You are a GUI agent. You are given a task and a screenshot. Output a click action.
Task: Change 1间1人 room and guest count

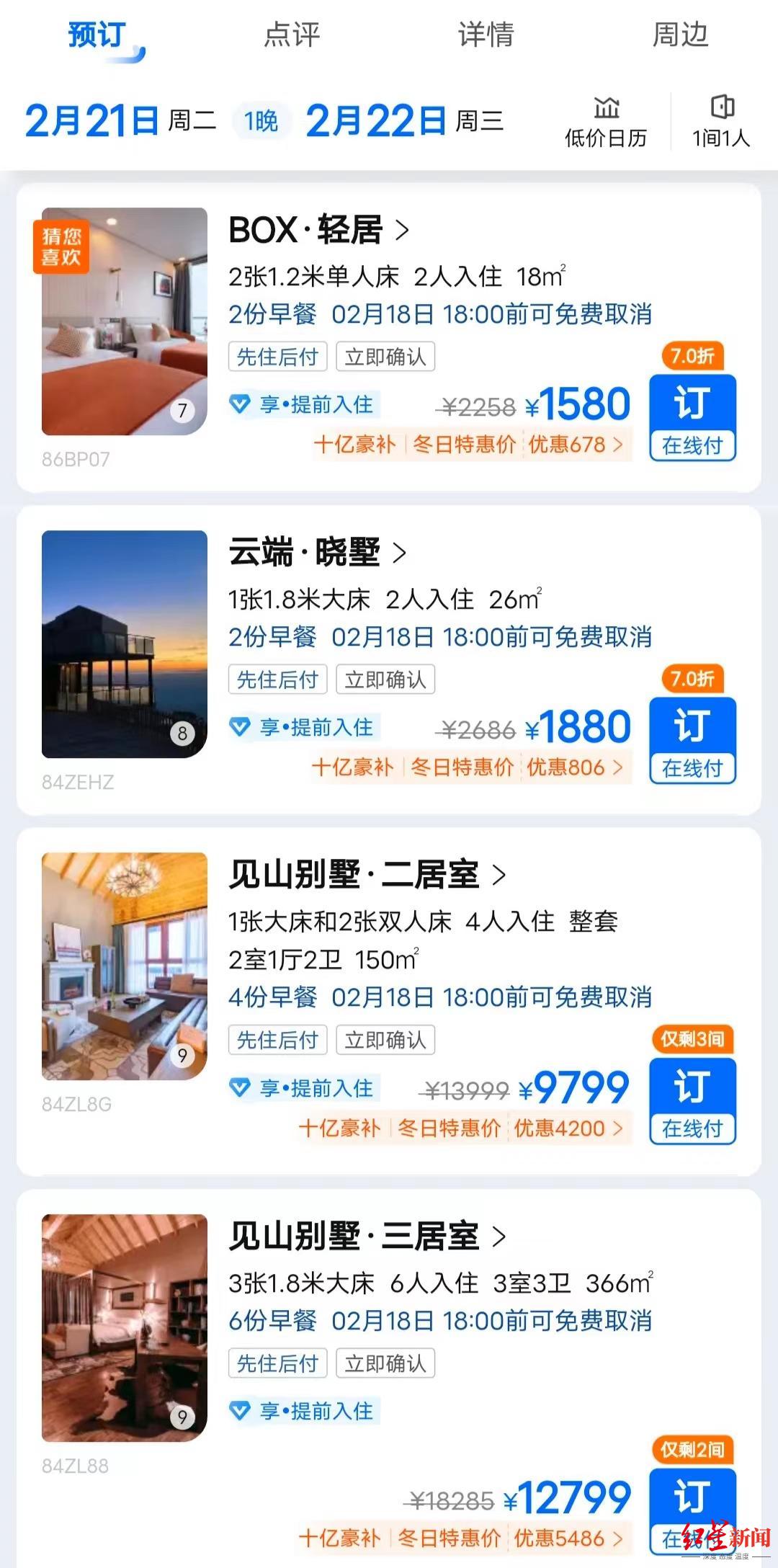click(x=721, y=121)
